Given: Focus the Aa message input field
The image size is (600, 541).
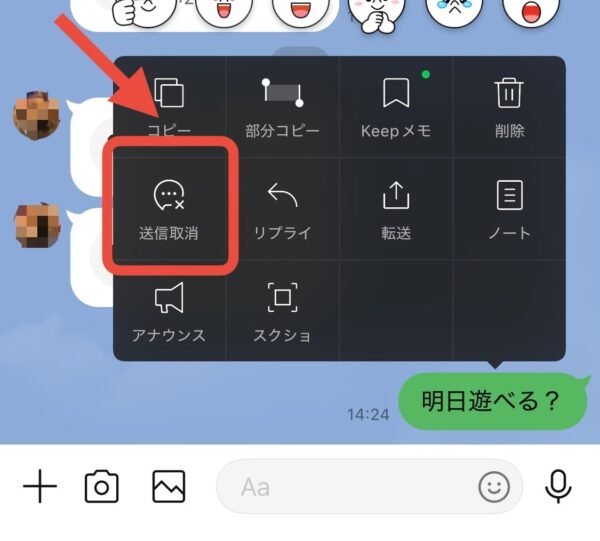Looking at the screenshot, I should tap(350, 487).
